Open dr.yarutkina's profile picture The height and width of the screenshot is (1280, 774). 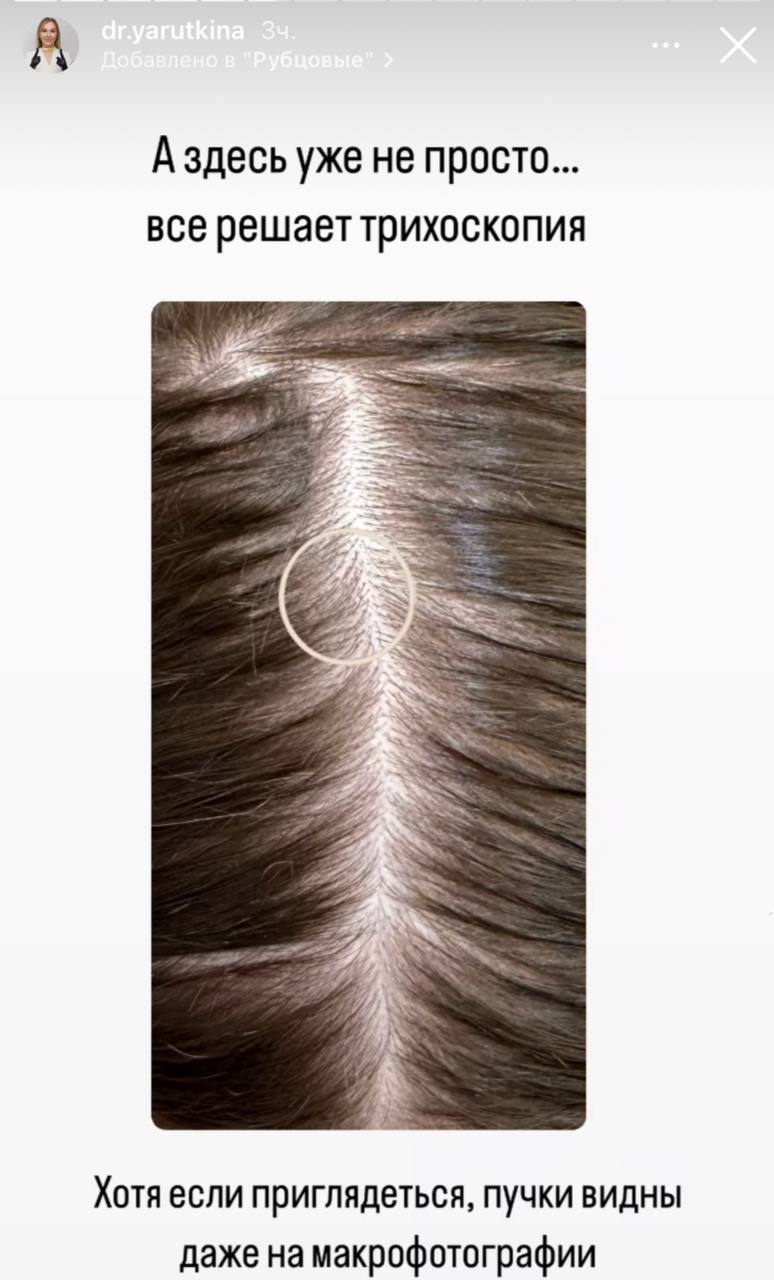(x=51, y=45)
